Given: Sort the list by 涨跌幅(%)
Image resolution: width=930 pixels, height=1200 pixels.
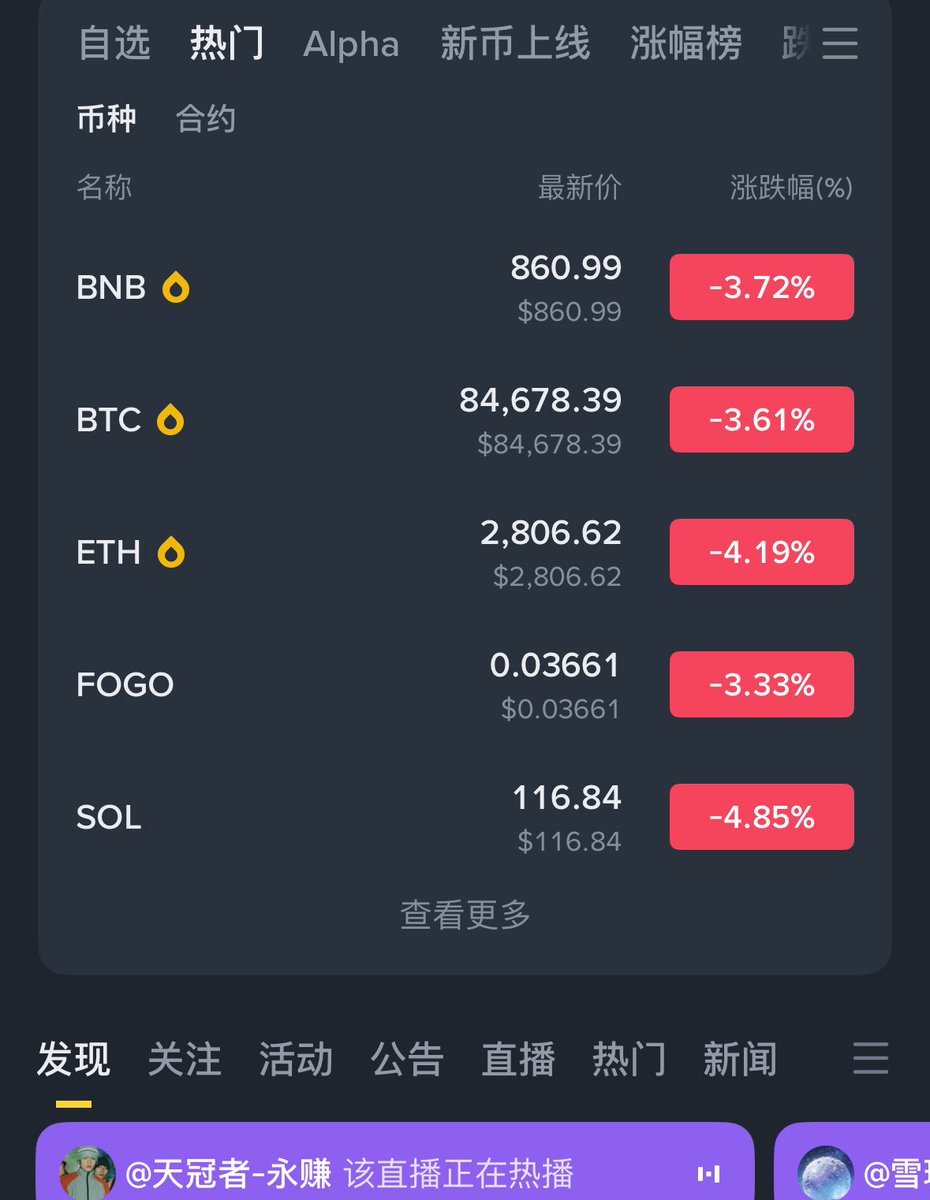Looking at the screenshot, I should [791, 187].
